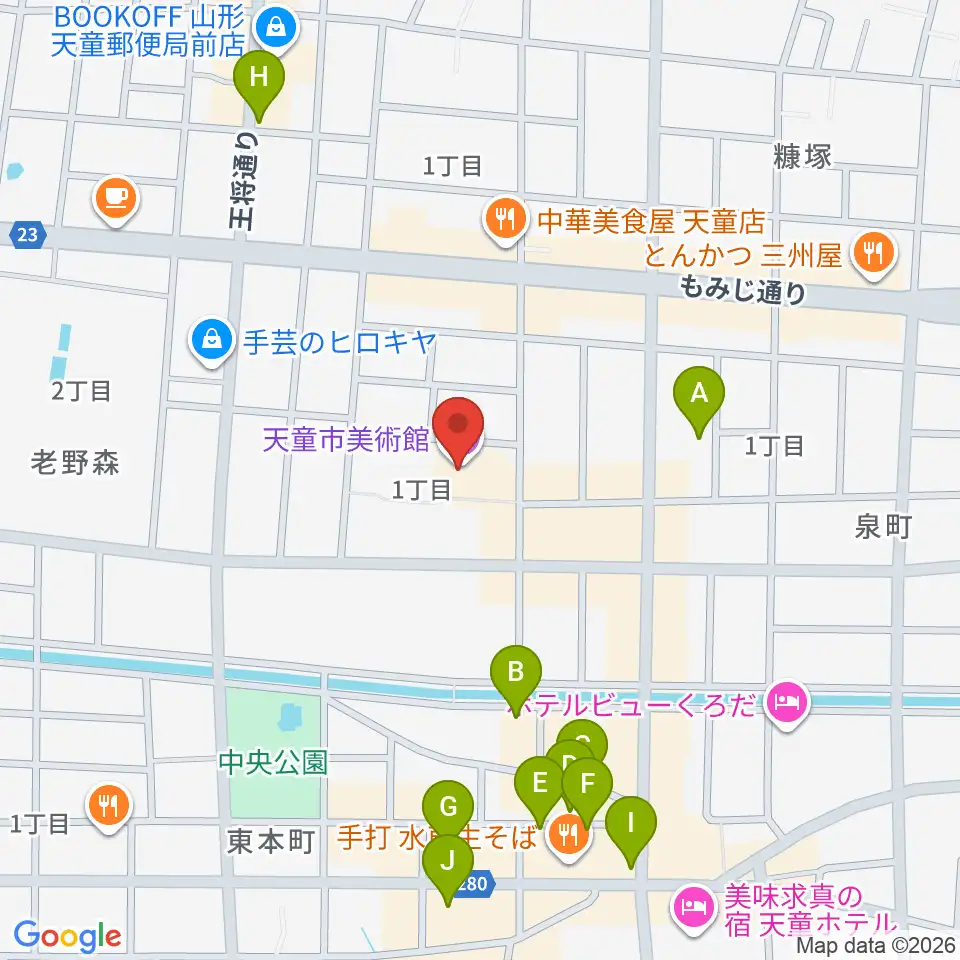
Task: Tap green marker G
Action: (x=448, y=811)
